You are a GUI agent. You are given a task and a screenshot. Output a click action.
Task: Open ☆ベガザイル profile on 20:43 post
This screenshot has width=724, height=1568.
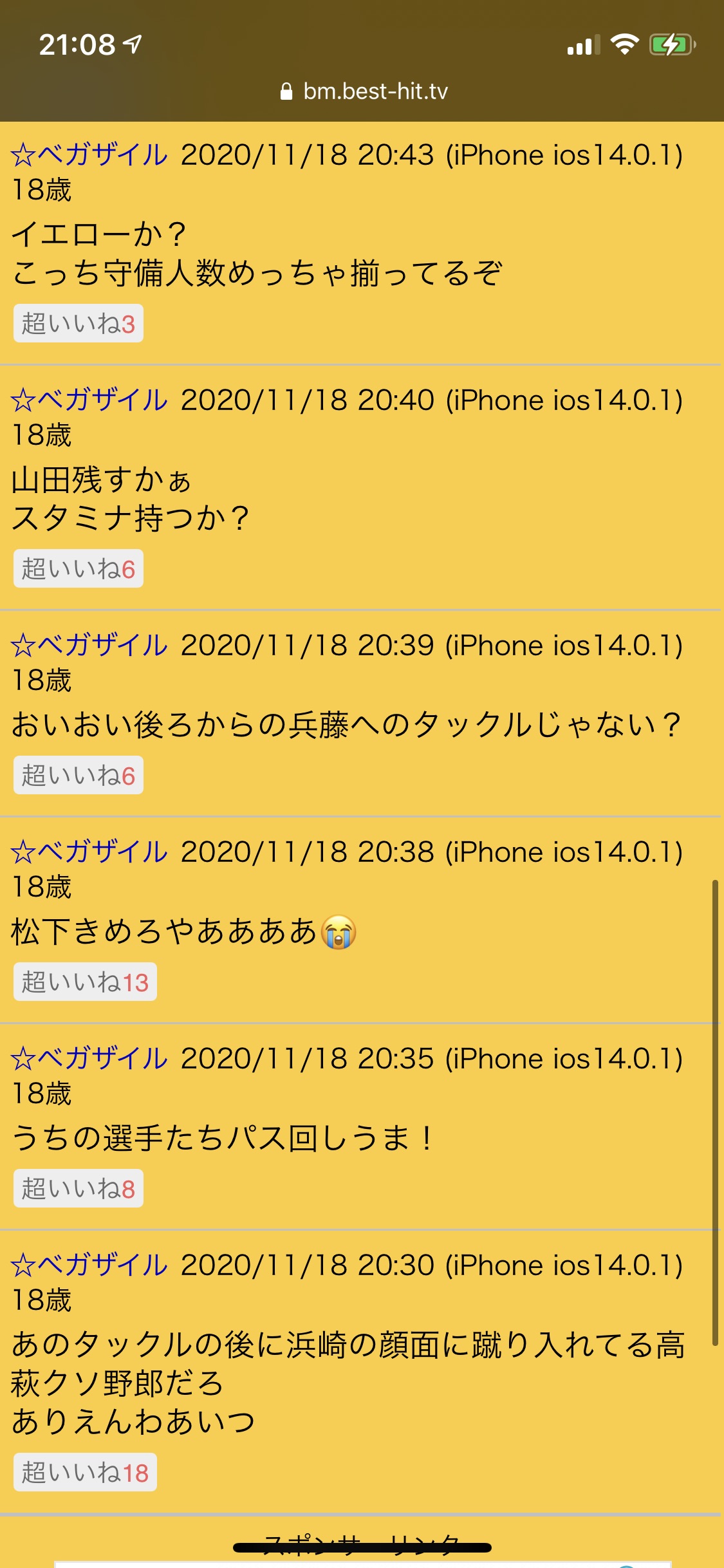click(x=89, y=155)
